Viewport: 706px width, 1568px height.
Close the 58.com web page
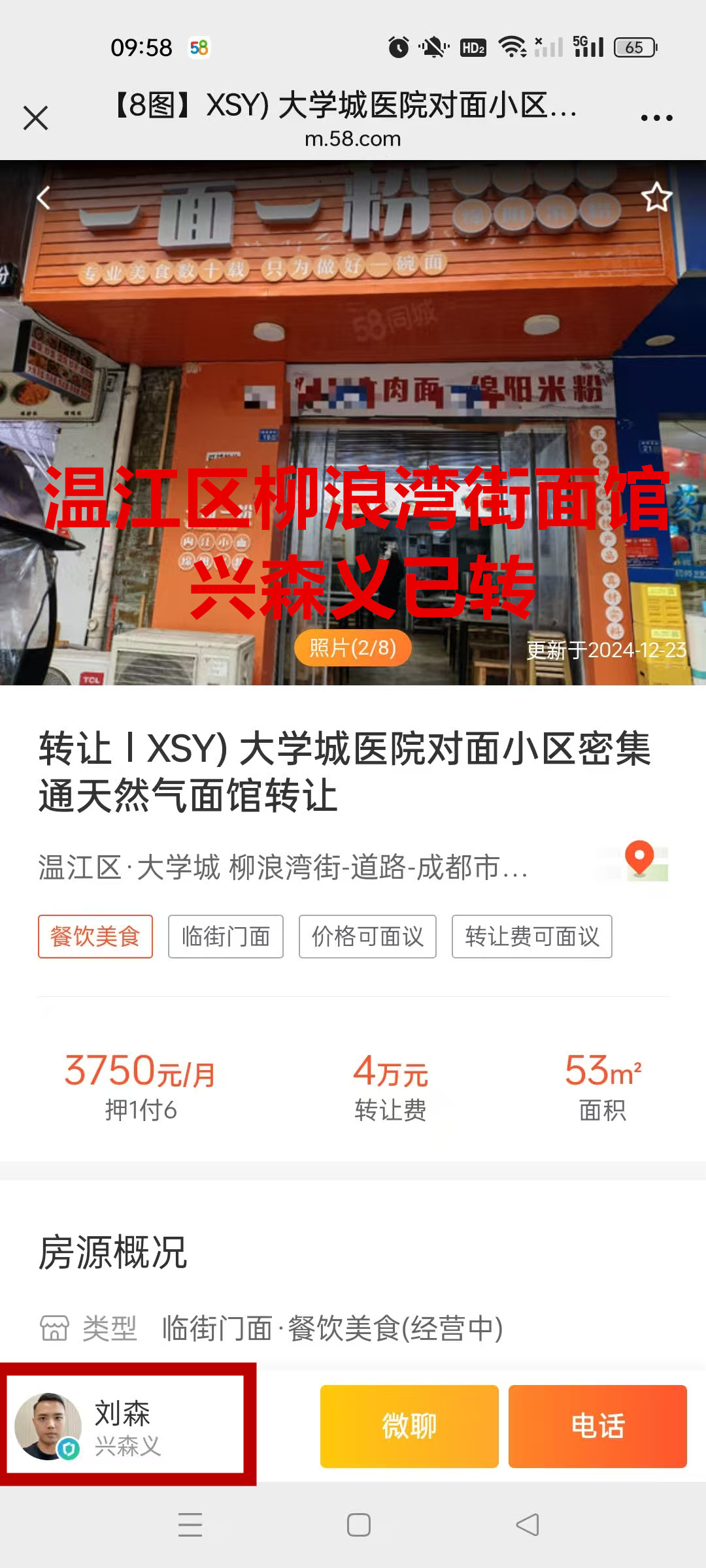[36, 118]
